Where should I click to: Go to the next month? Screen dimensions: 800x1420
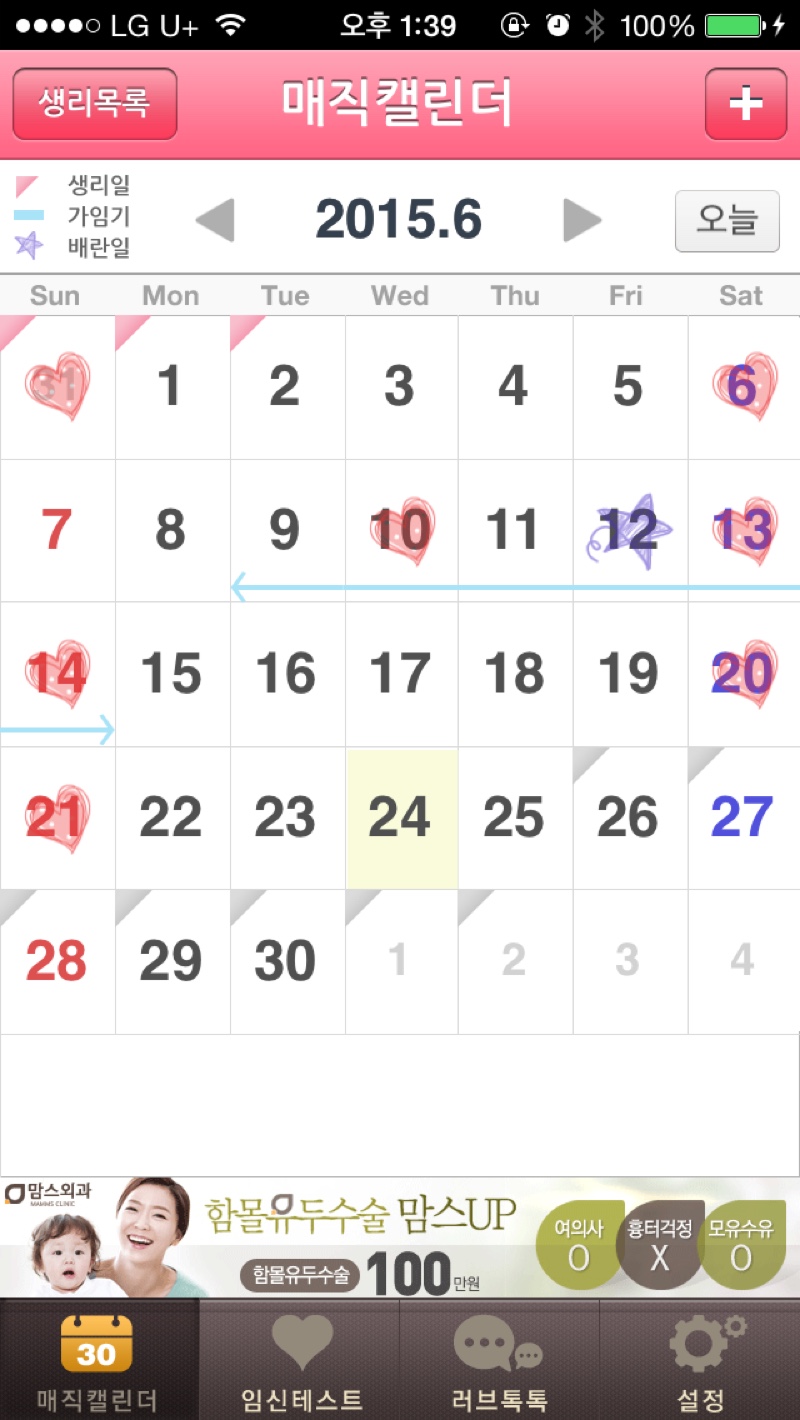coord(583,220)
